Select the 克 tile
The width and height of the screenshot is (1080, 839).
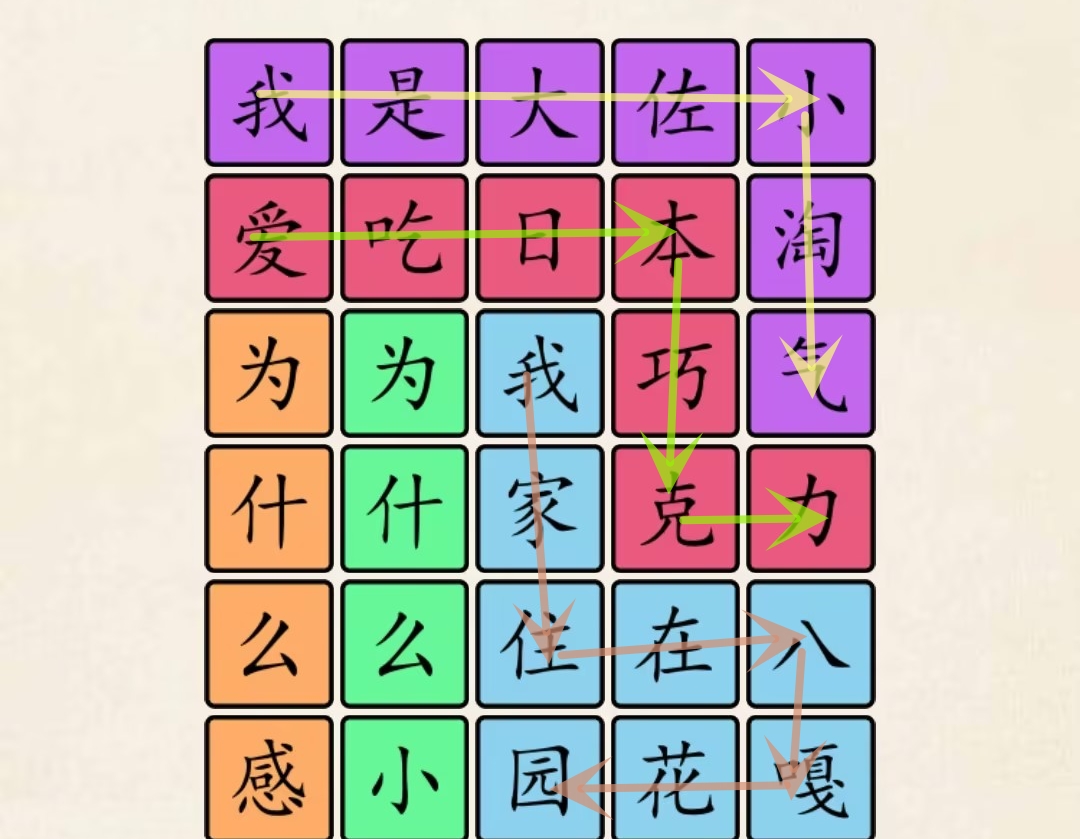[x=675, y=508]
